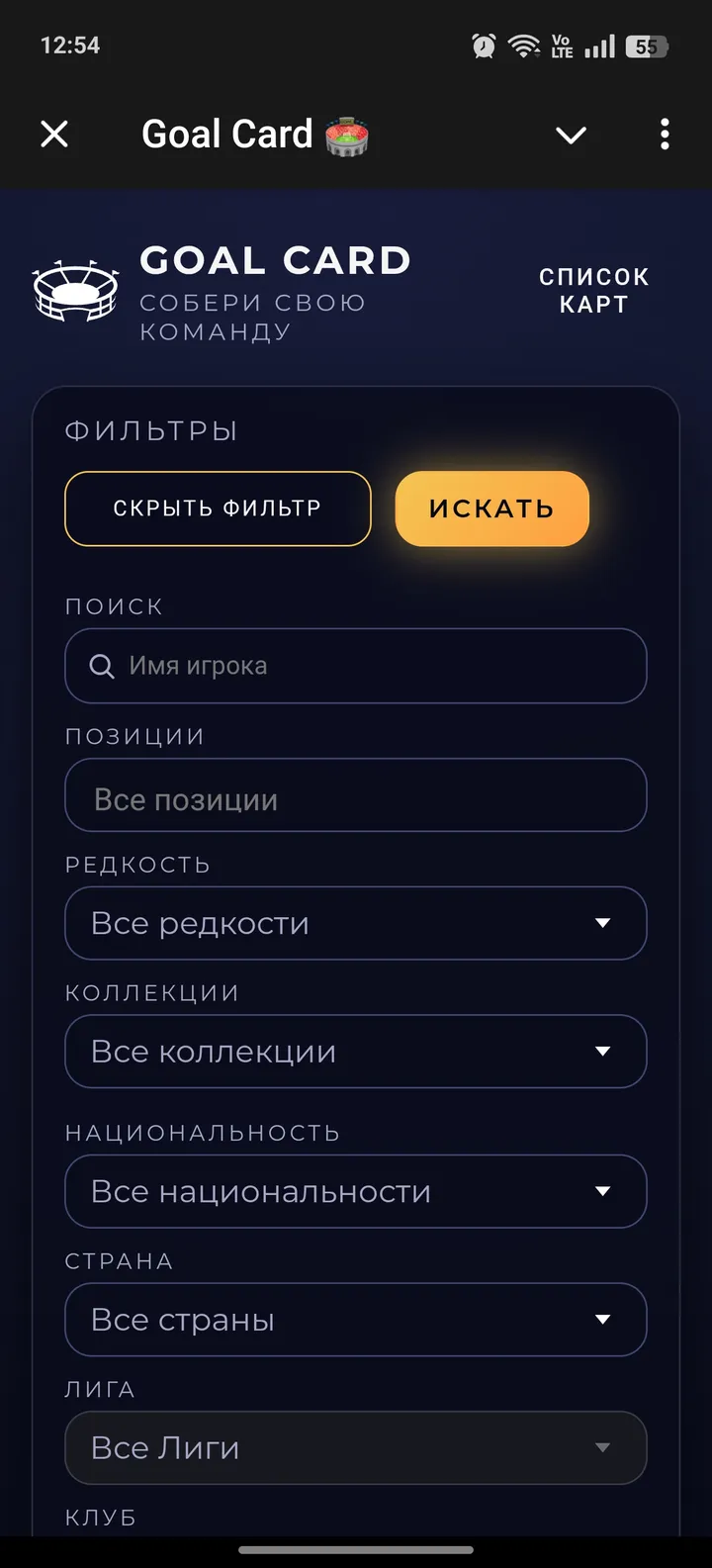Tap the signal strength bars icon
Viewport: 712px width, 1568px height.
point(602,45)
